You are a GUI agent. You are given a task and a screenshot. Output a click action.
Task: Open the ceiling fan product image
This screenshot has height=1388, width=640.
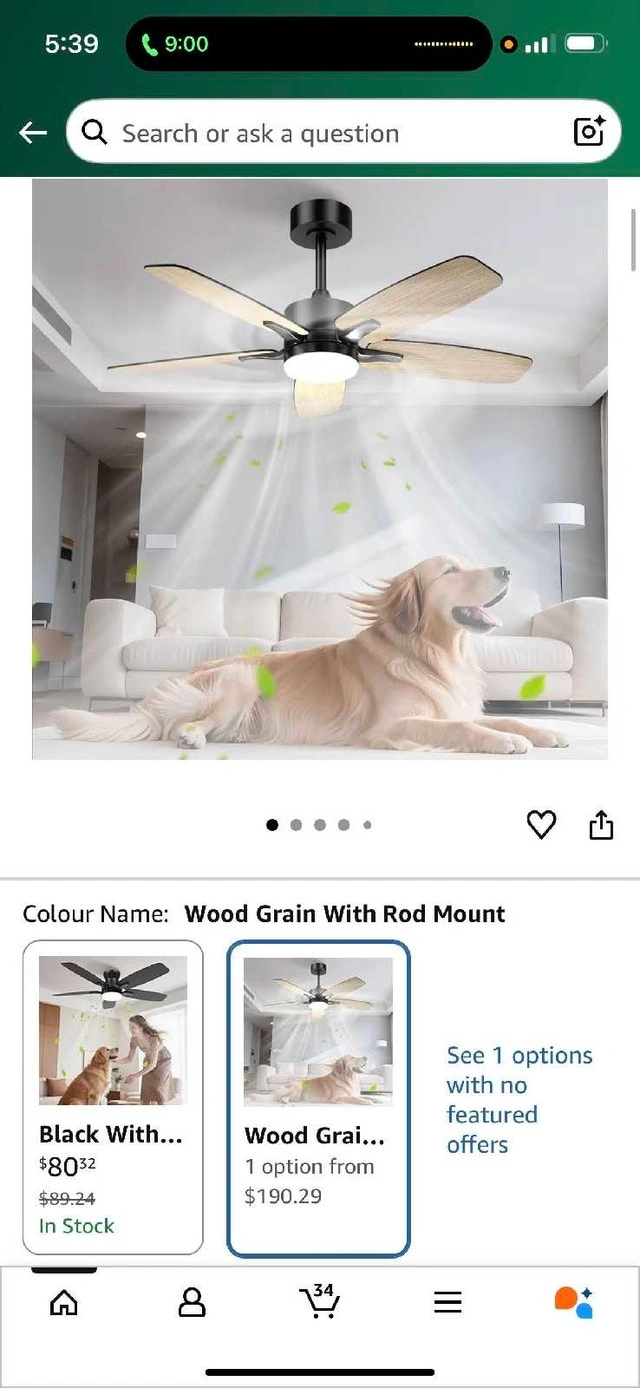coord(320,469)
